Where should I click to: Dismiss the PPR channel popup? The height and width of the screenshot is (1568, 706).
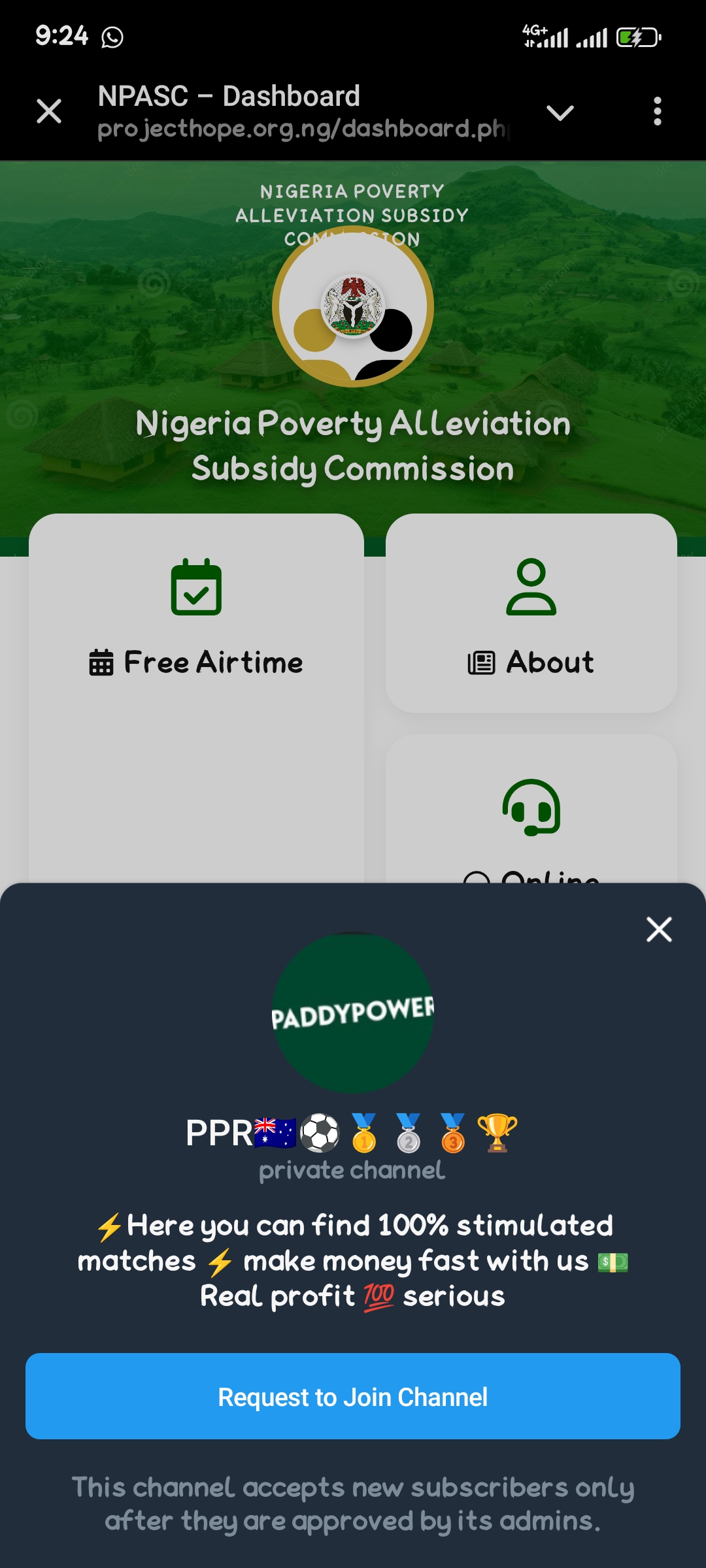659,929
